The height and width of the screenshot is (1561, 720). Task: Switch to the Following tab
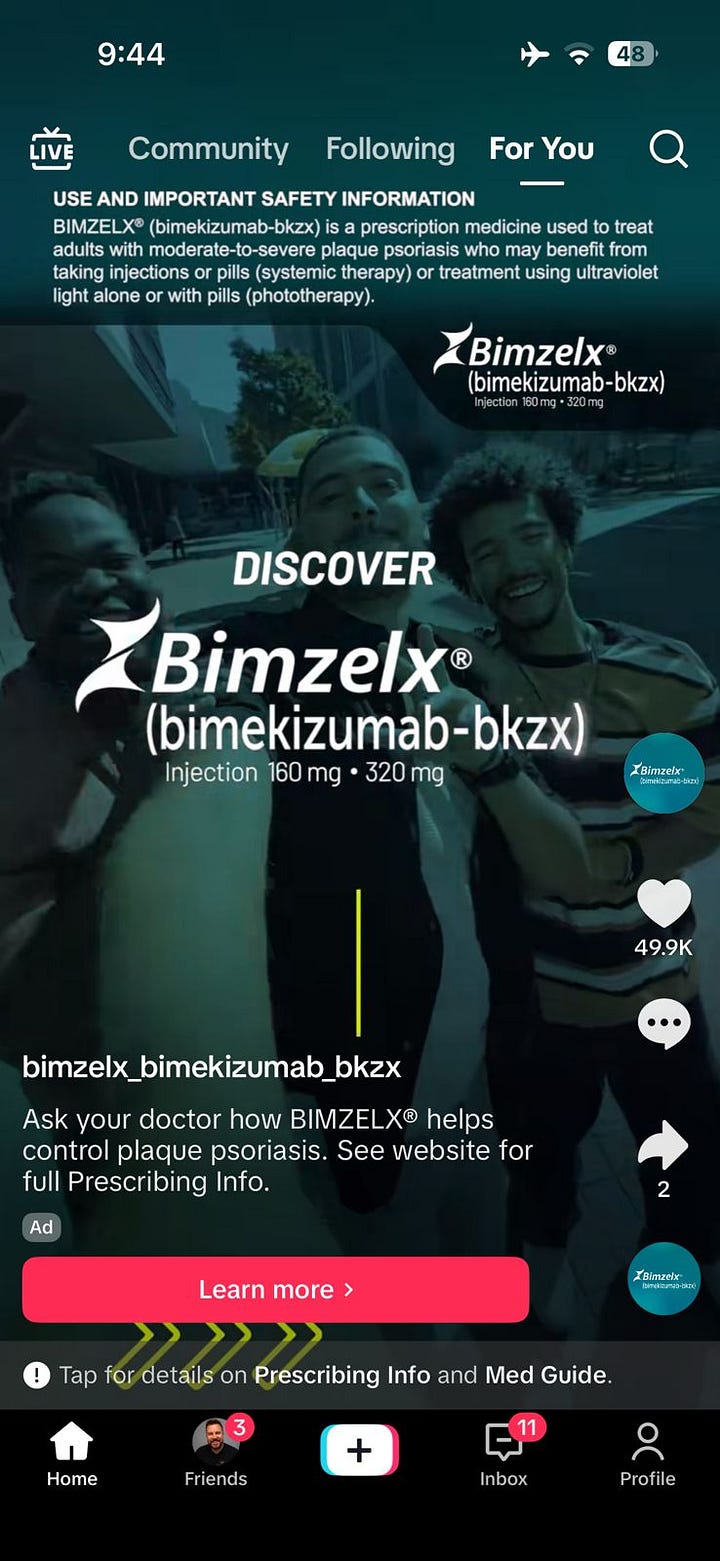[390, 149]
